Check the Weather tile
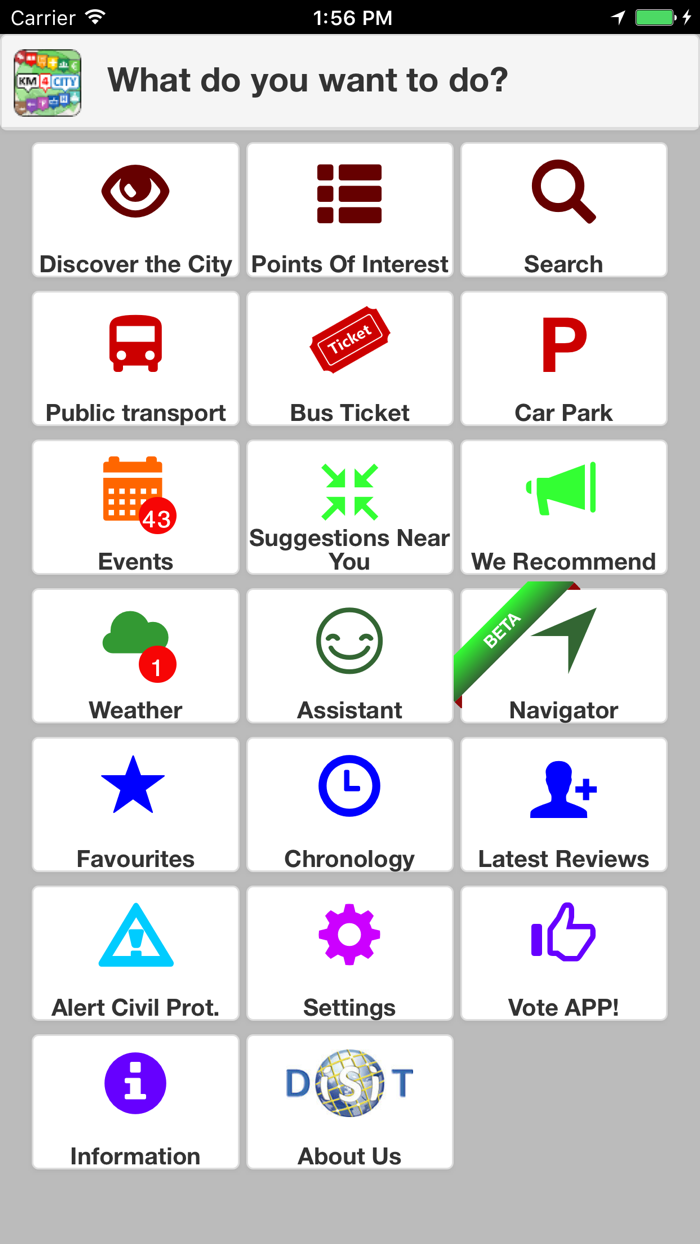This screenshot has width=700, height=1244. [136, 656]
